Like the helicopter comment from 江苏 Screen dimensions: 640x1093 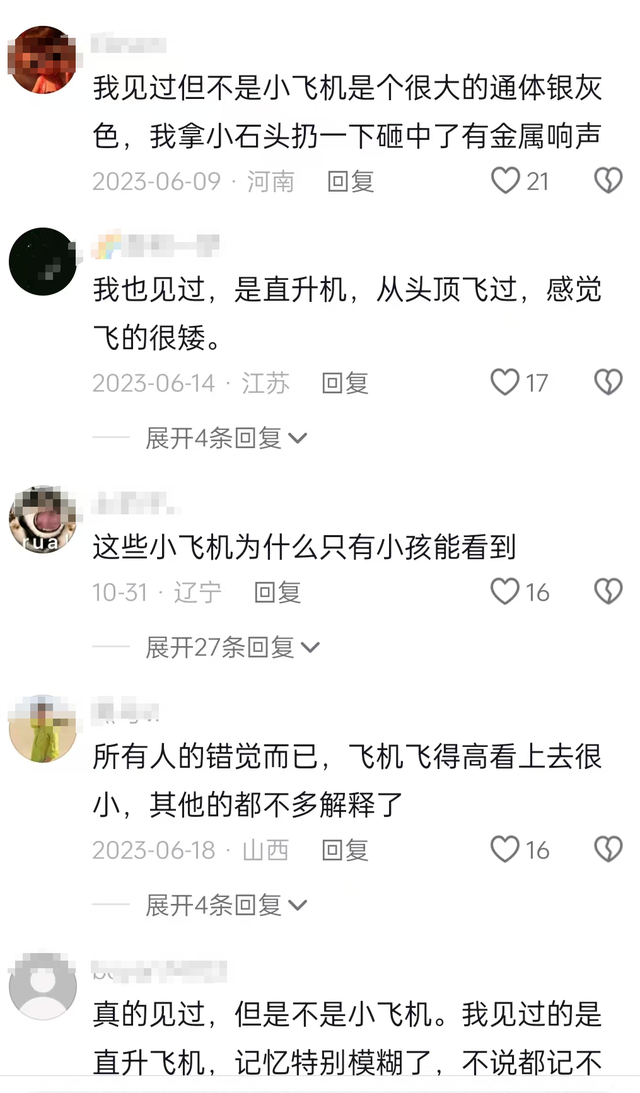pyautogui.click(x=506, y=382)
